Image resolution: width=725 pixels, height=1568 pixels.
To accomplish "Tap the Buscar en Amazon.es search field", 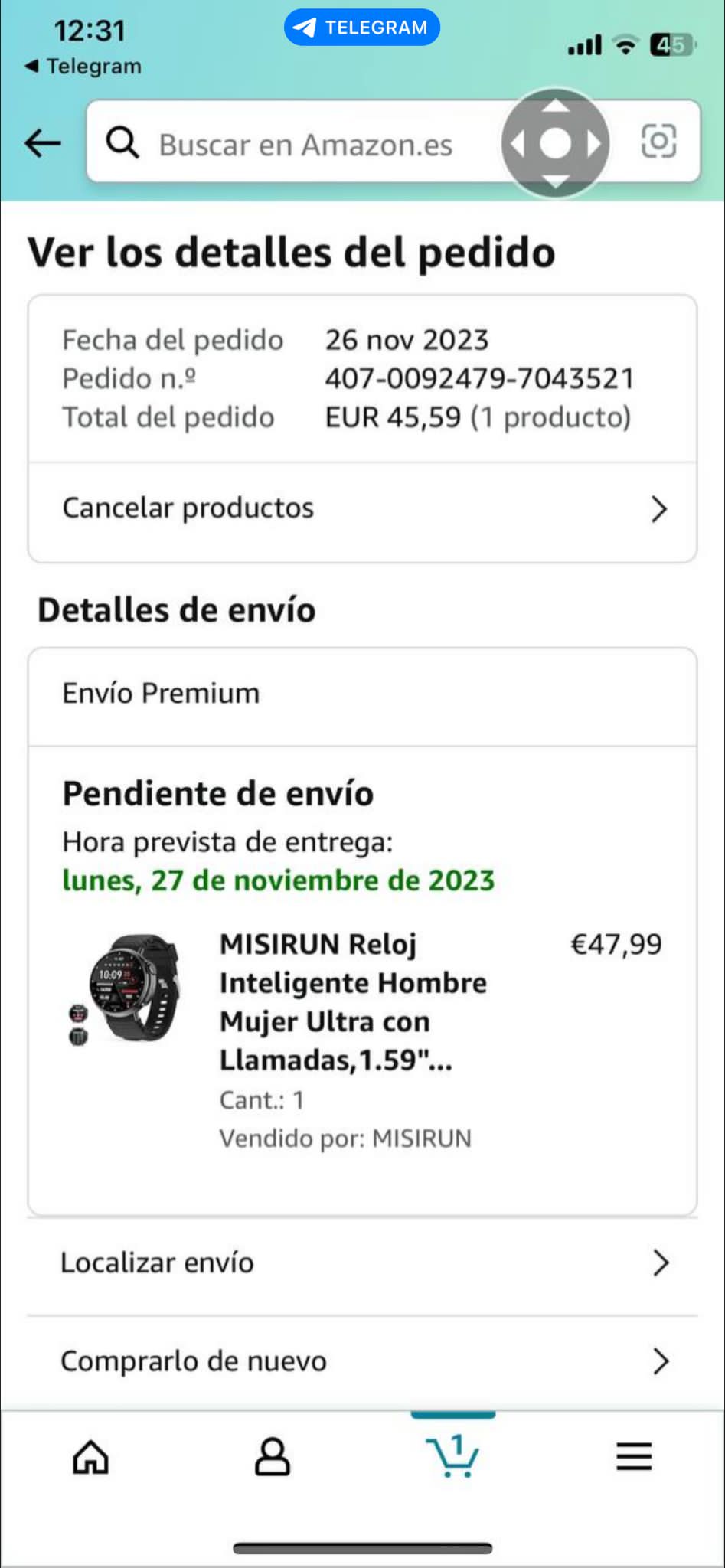I will [306, 144].
